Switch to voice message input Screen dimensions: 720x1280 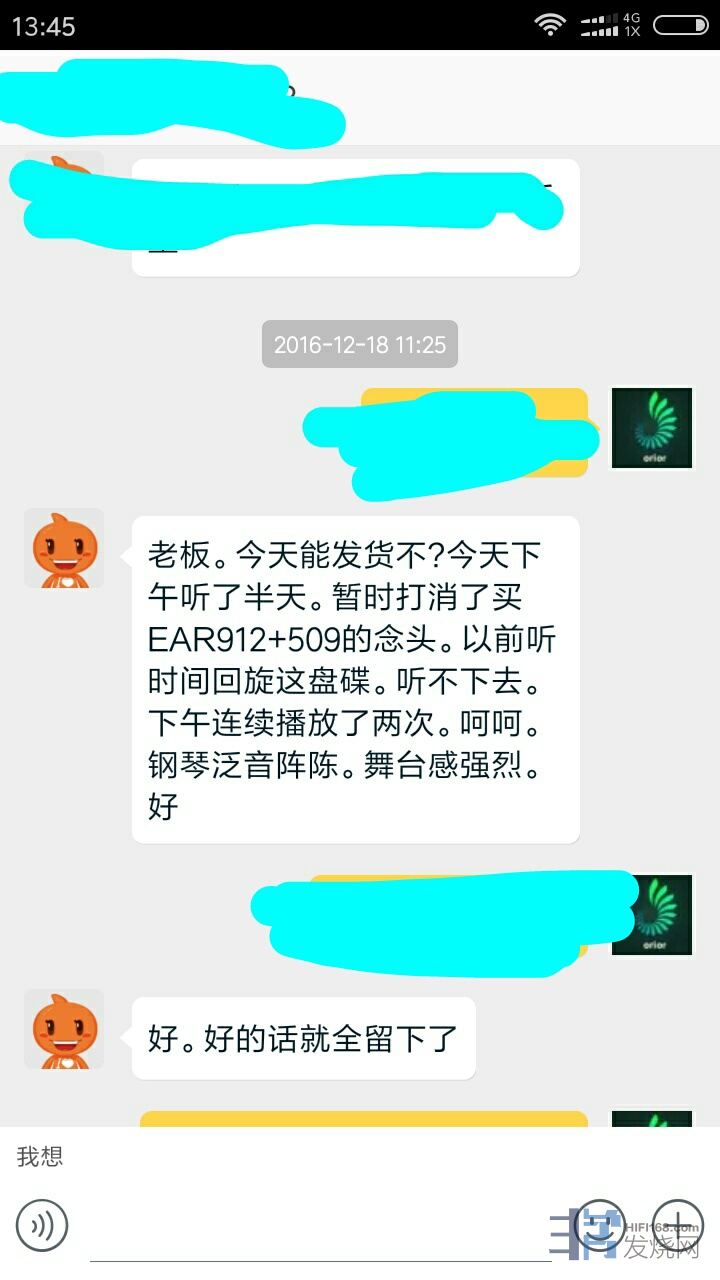(x=42, y=1225)
